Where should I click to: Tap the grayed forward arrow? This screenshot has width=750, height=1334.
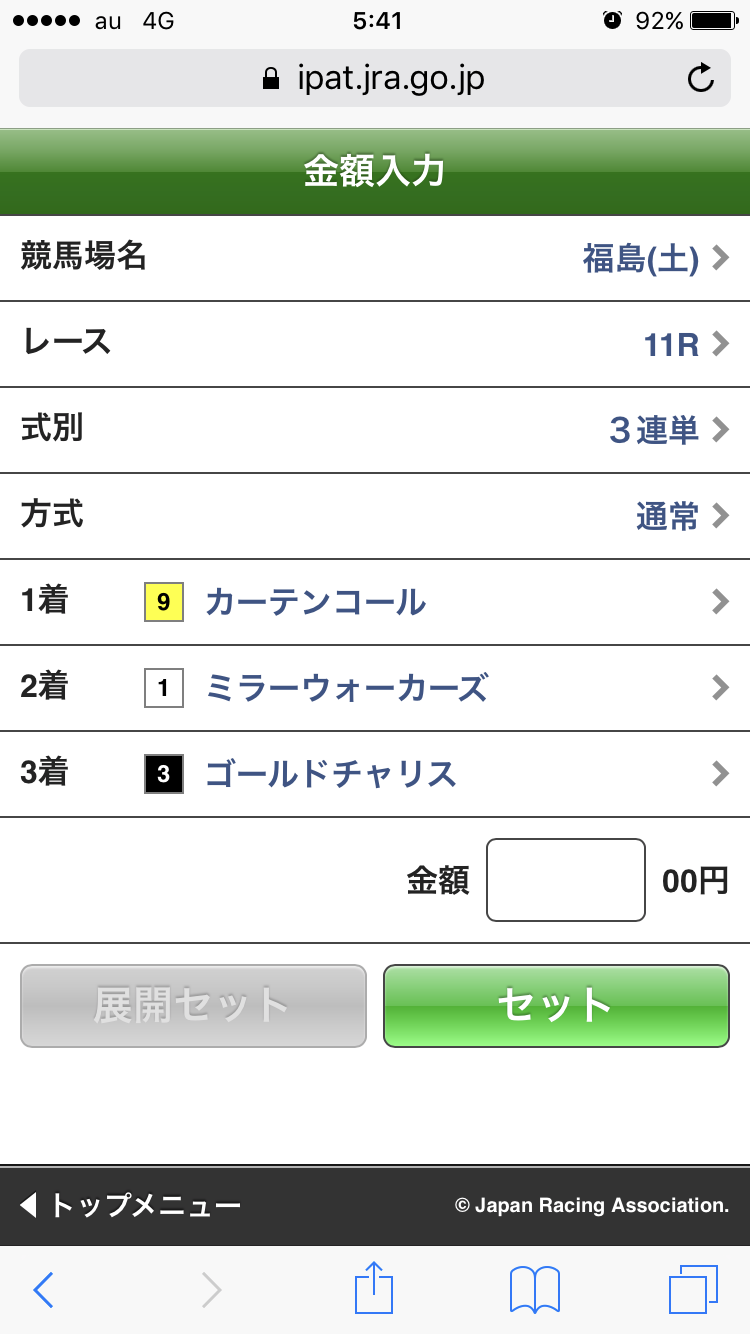click(210, 1289)
